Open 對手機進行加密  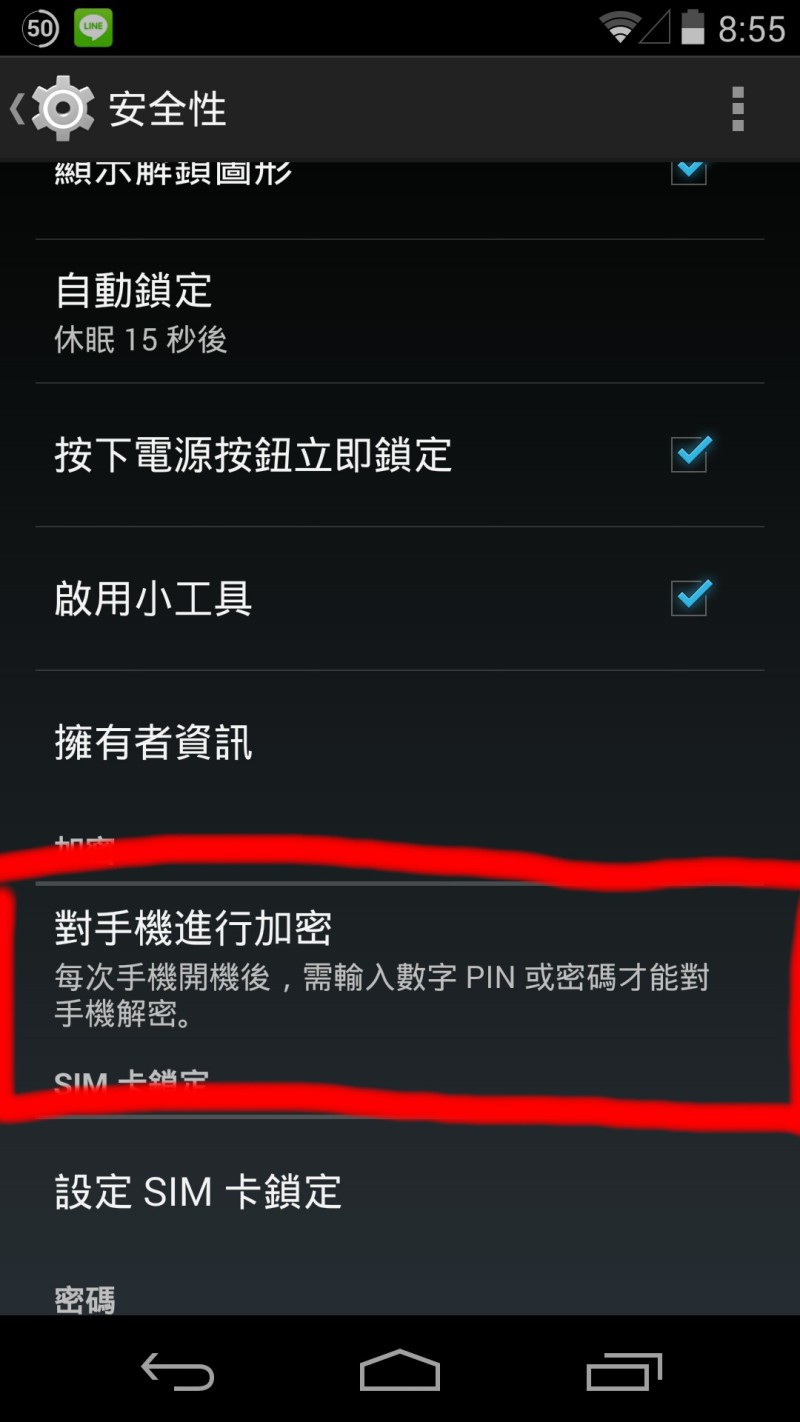[400, 963]
